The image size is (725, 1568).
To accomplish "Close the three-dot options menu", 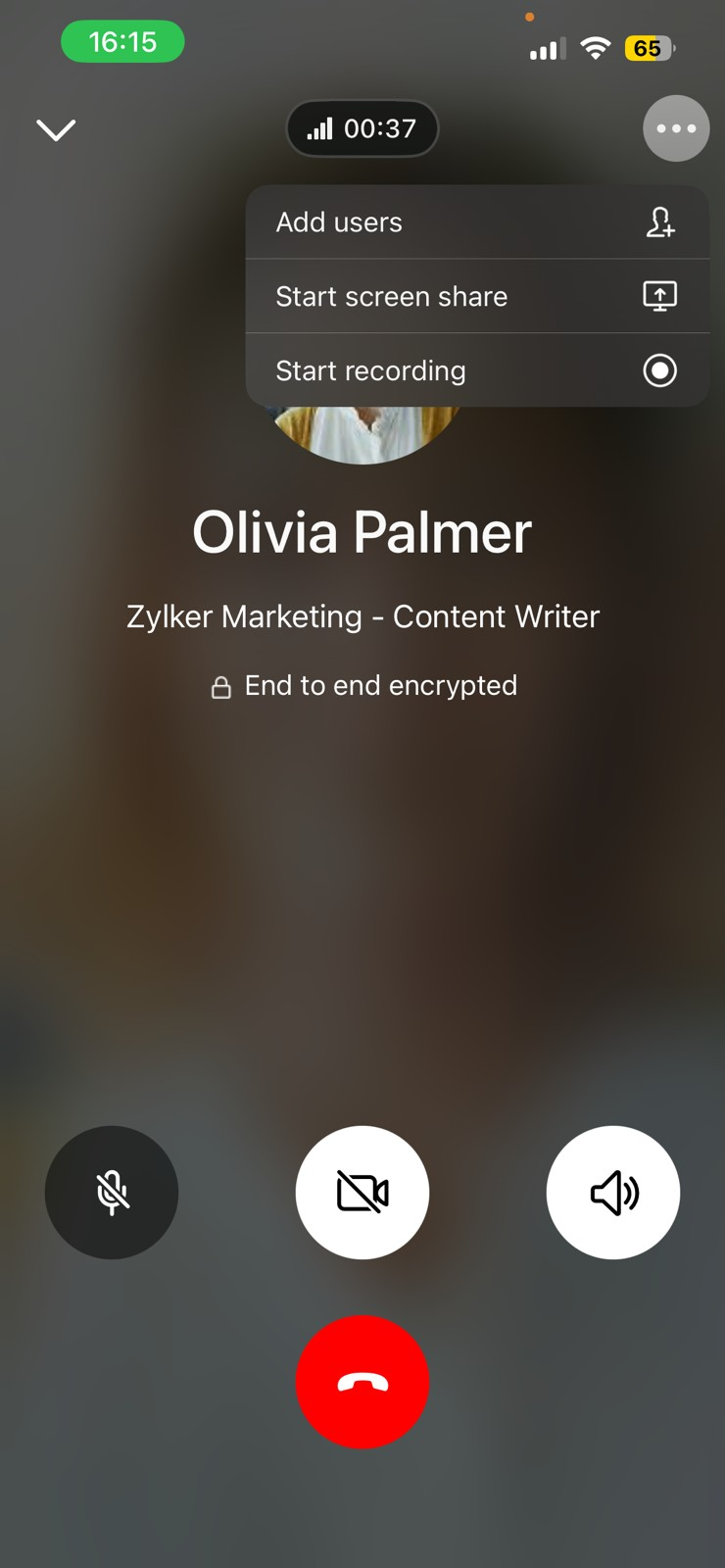I will (676, 128).
